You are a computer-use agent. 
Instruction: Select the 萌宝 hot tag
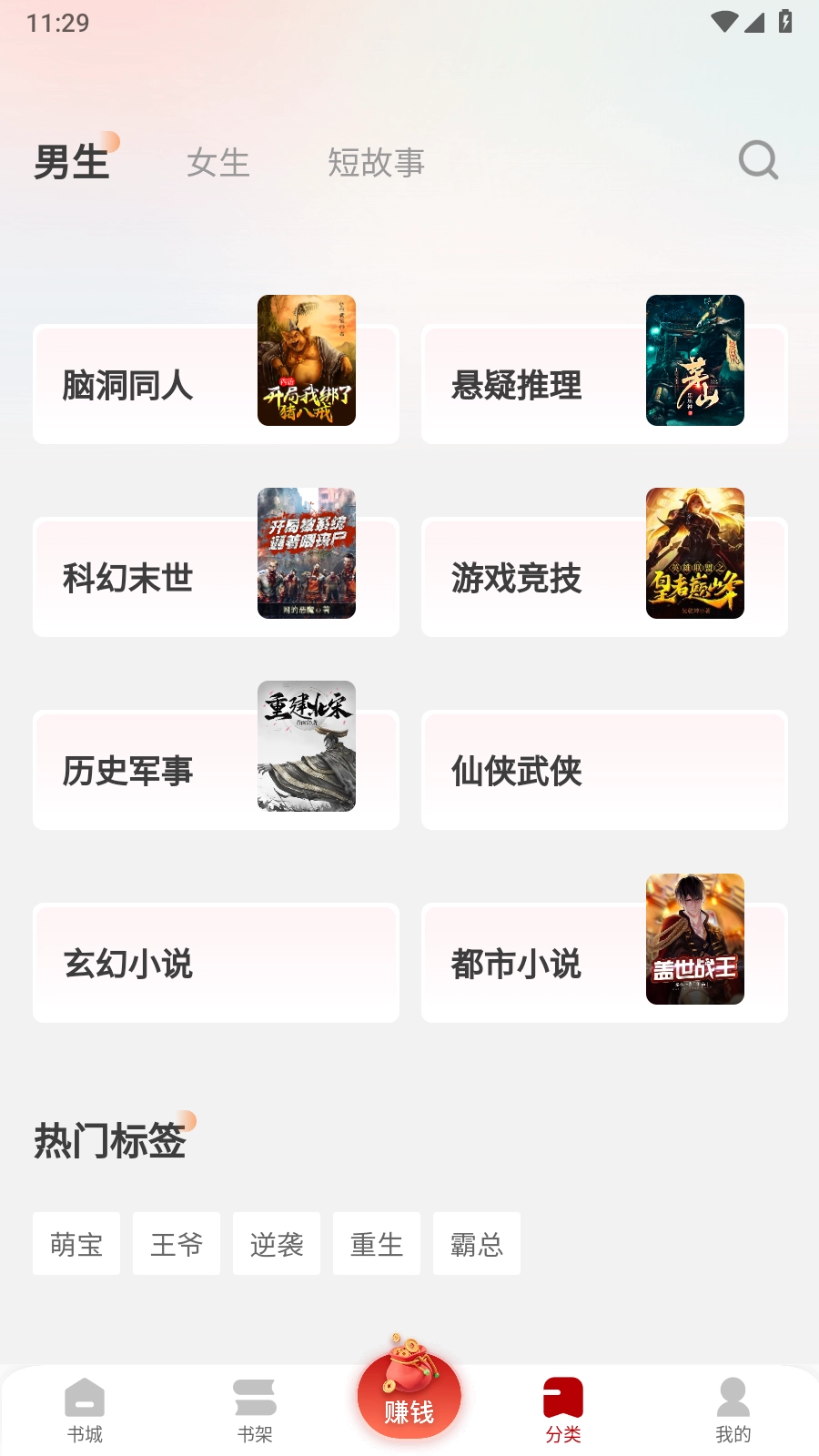[76, 1244]
